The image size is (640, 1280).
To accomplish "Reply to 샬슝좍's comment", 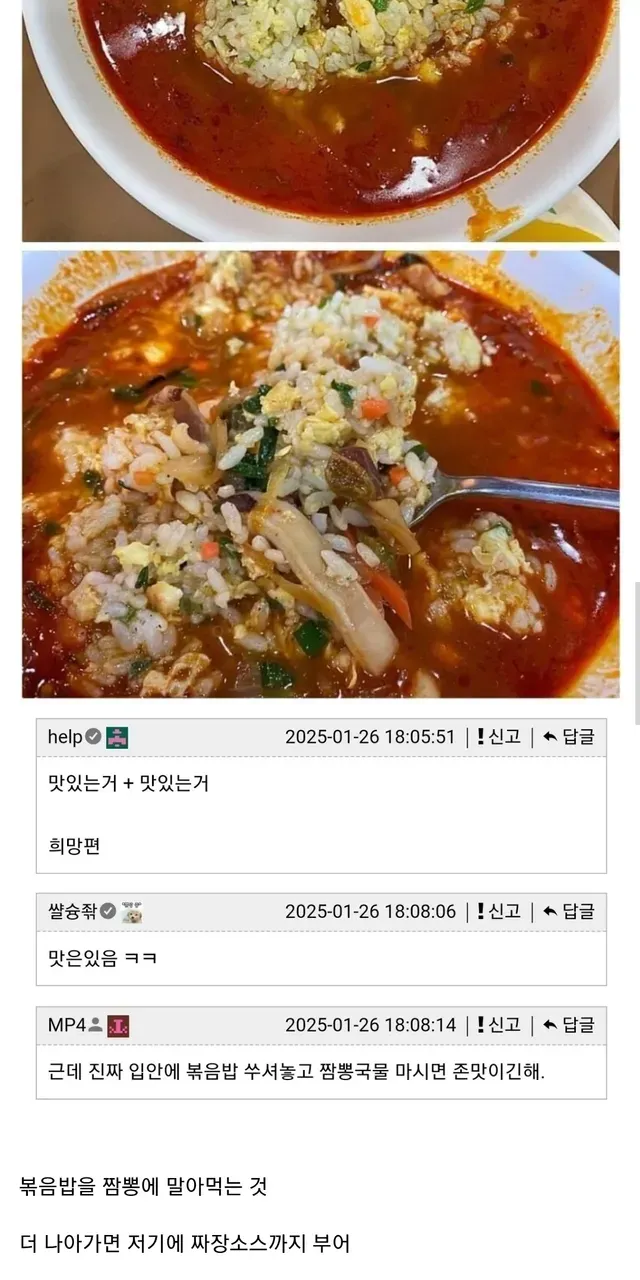I will coord(569,911).
